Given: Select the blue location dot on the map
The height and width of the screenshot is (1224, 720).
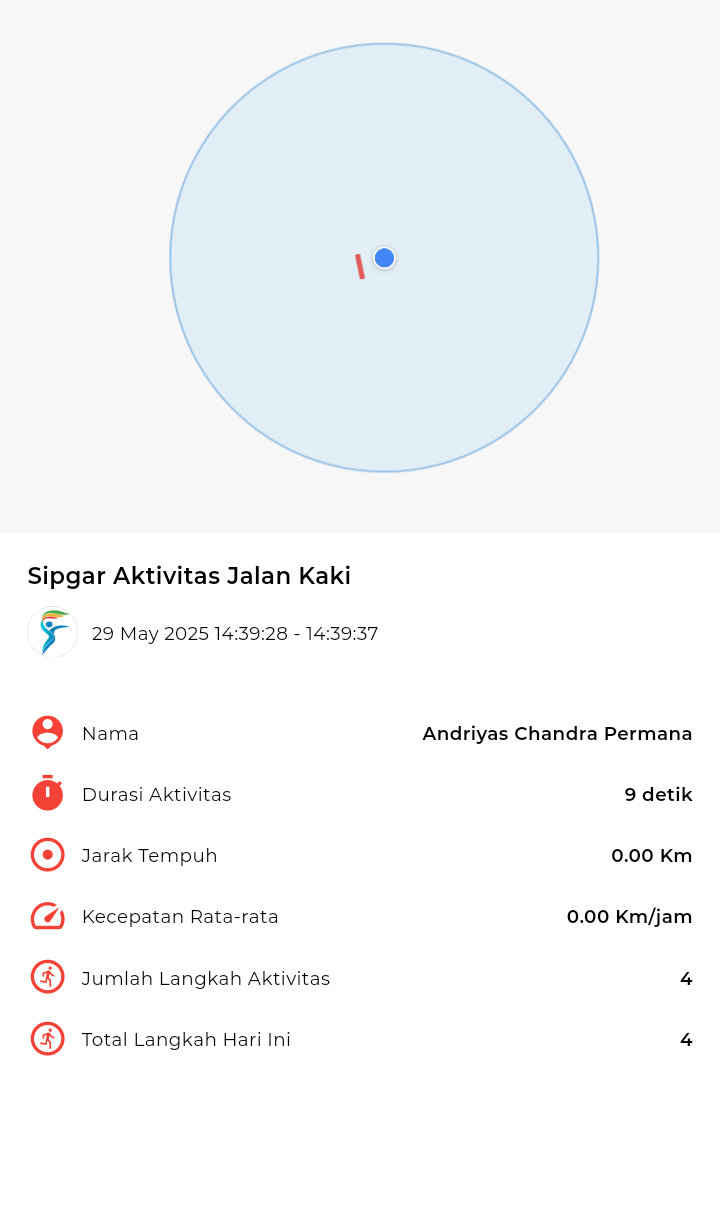Looking at the screenshot, I should click(x=384, y=257).
